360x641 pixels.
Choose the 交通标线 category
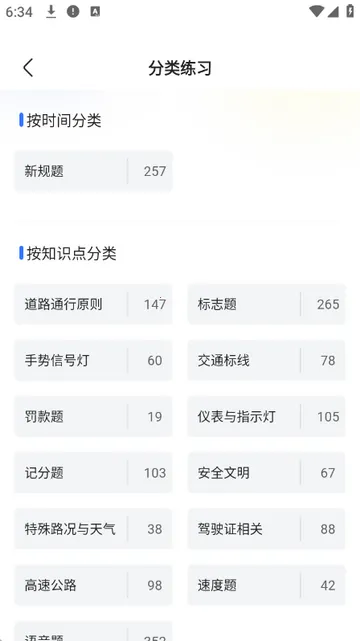coord(266,360)
